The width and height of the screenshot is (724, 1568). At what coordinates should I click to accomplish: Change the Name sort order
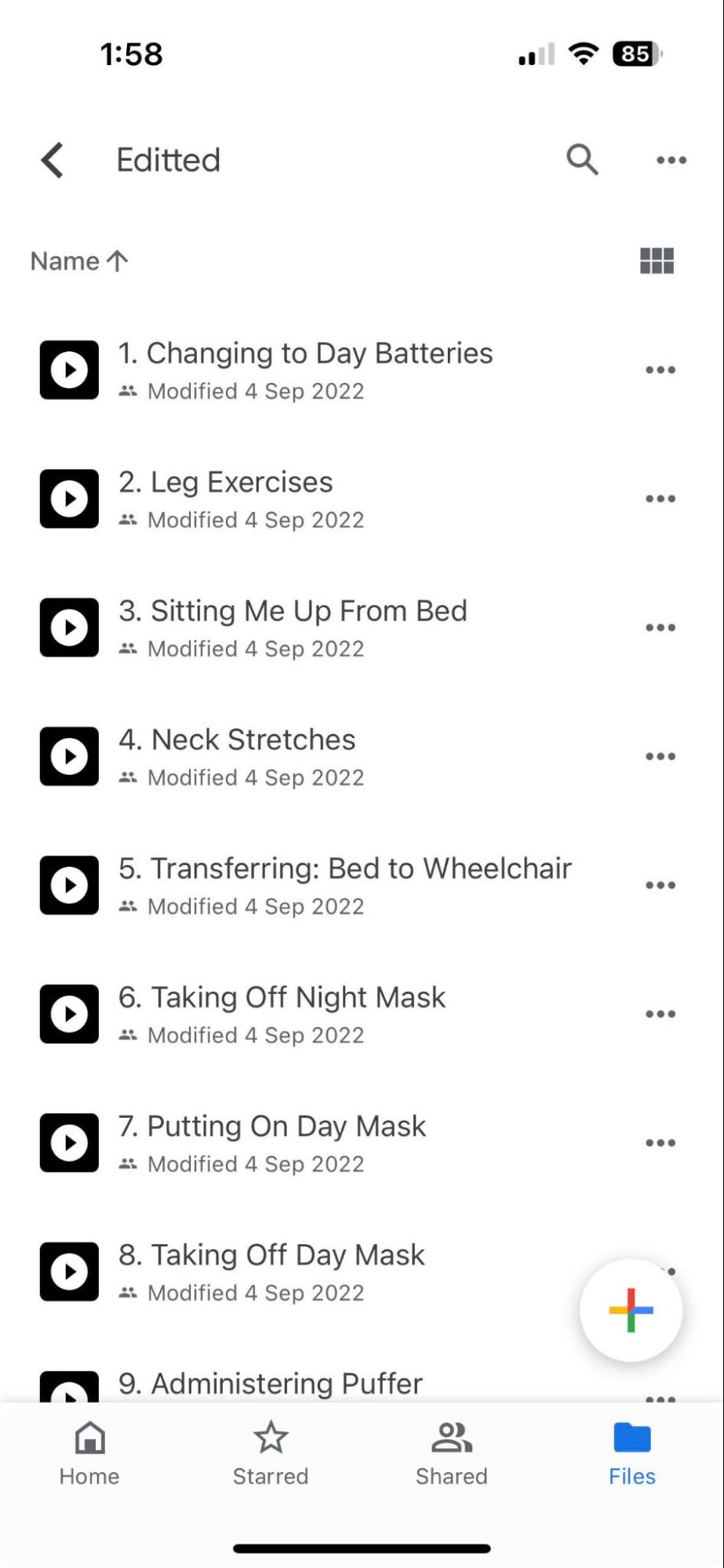coord(78,261)
